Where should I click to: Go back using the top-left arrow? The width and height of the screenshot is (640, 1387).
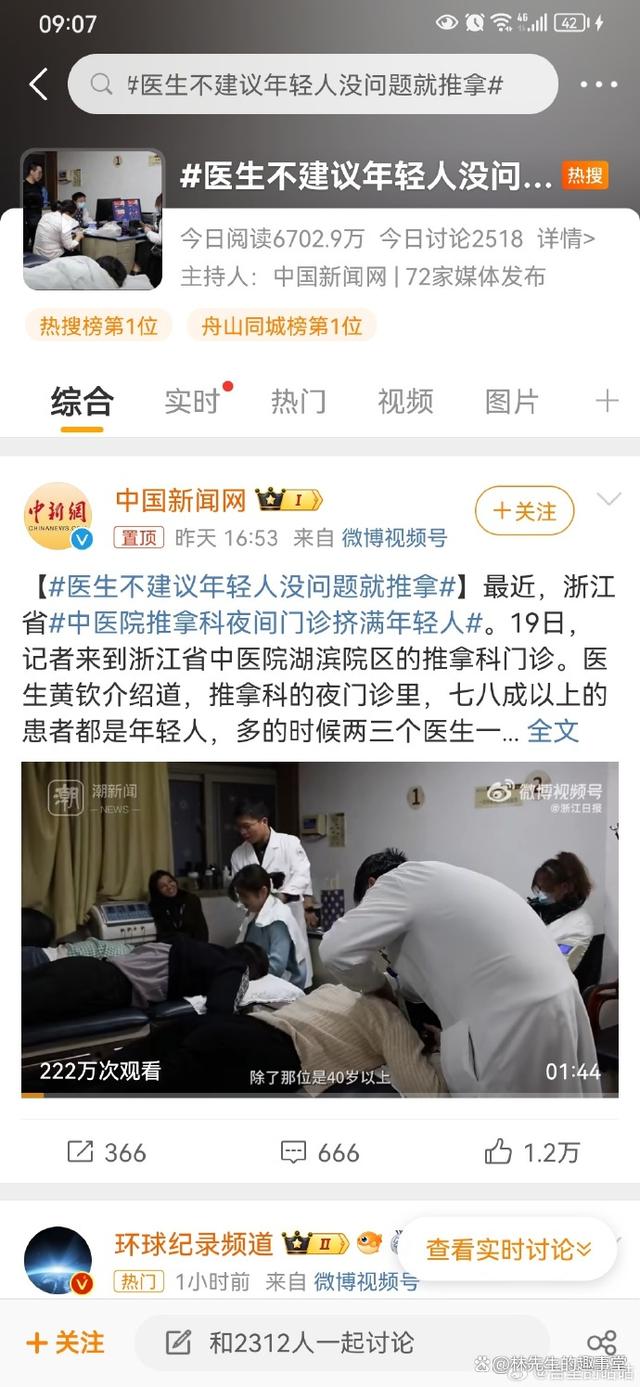pyautogui.click(x=38, y=85)
